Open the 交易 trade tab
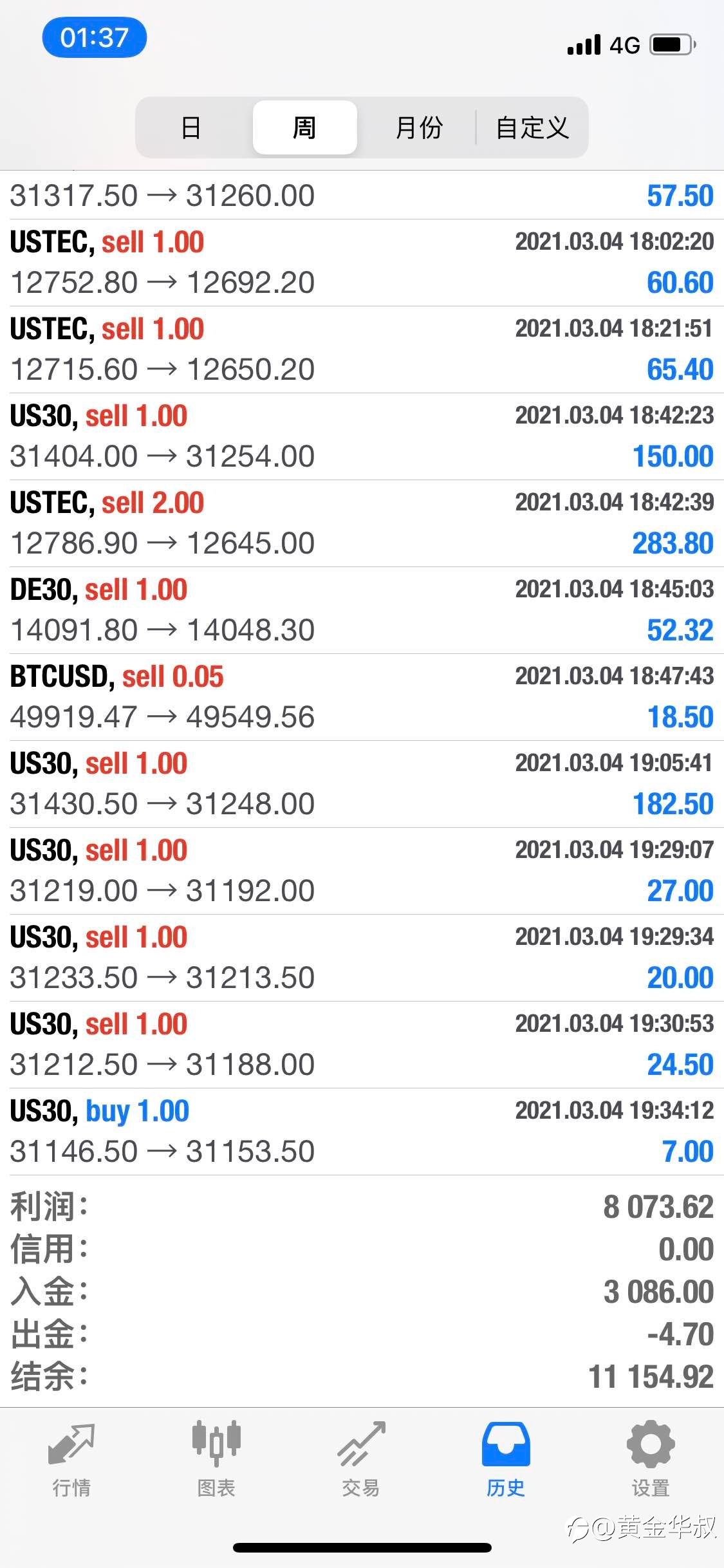Screen dimensions: 724x1568 (x=361, y=1460)
